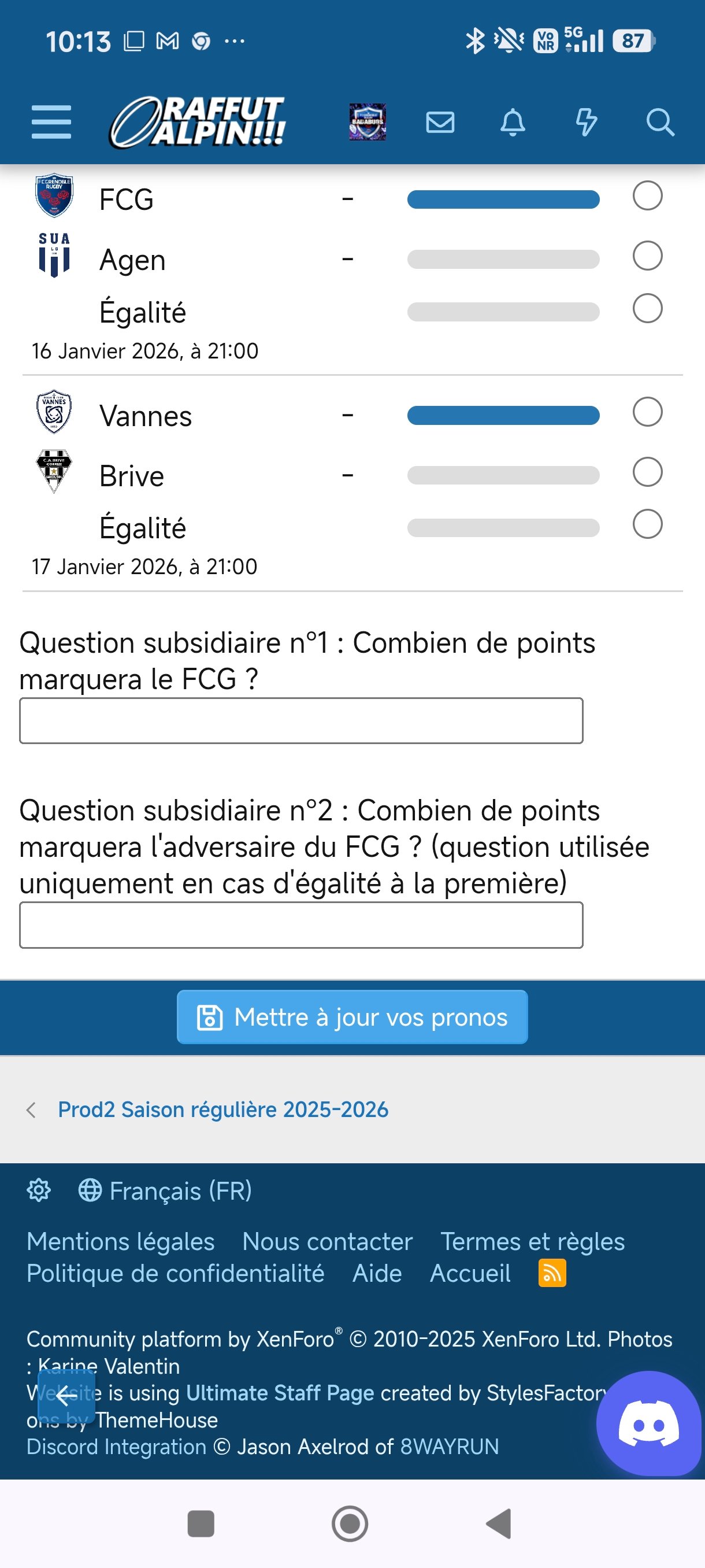The height and width of the screenshot is (1568, 705).
Task: Select Brive as the winner
Action: point(647,472)
